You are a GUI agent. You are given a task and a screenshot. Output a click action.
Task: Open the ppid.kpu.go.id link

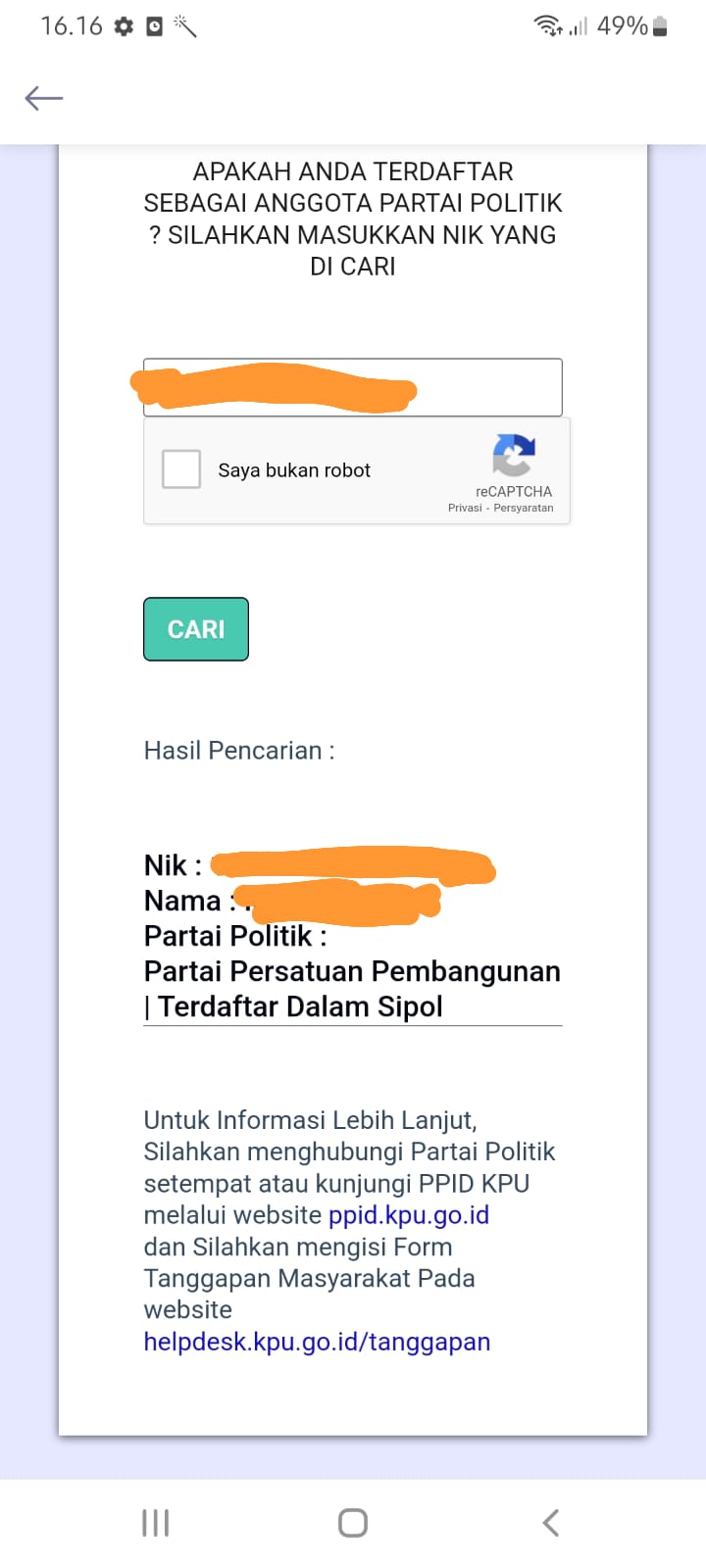pos(408,1215)
